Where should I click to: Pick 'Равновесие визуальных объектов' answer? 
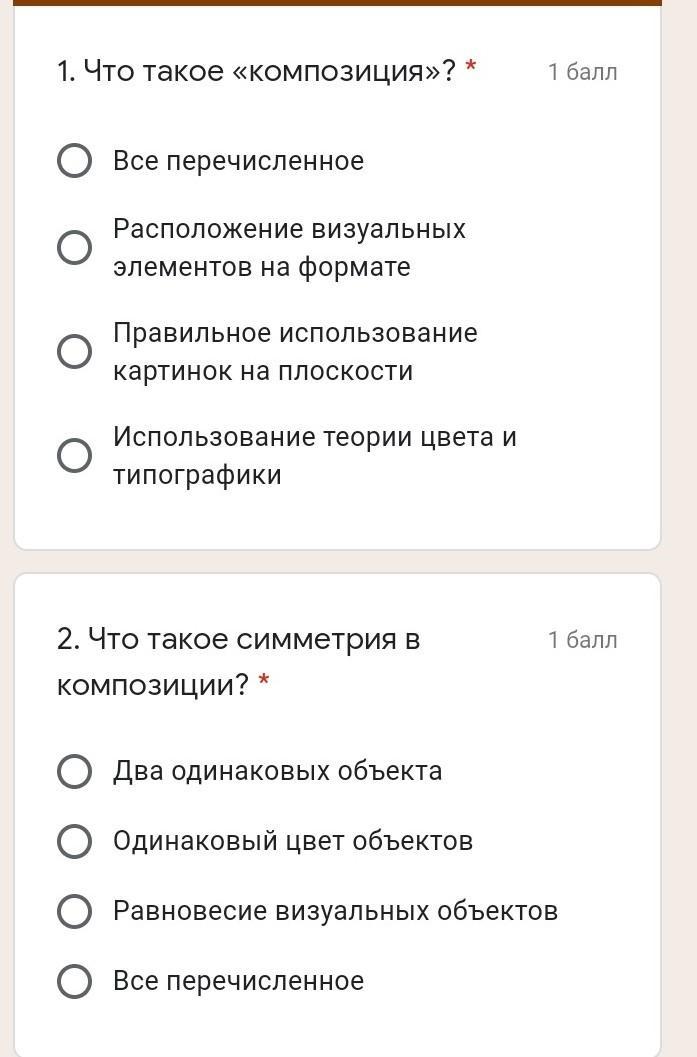(x=75, y=911)
